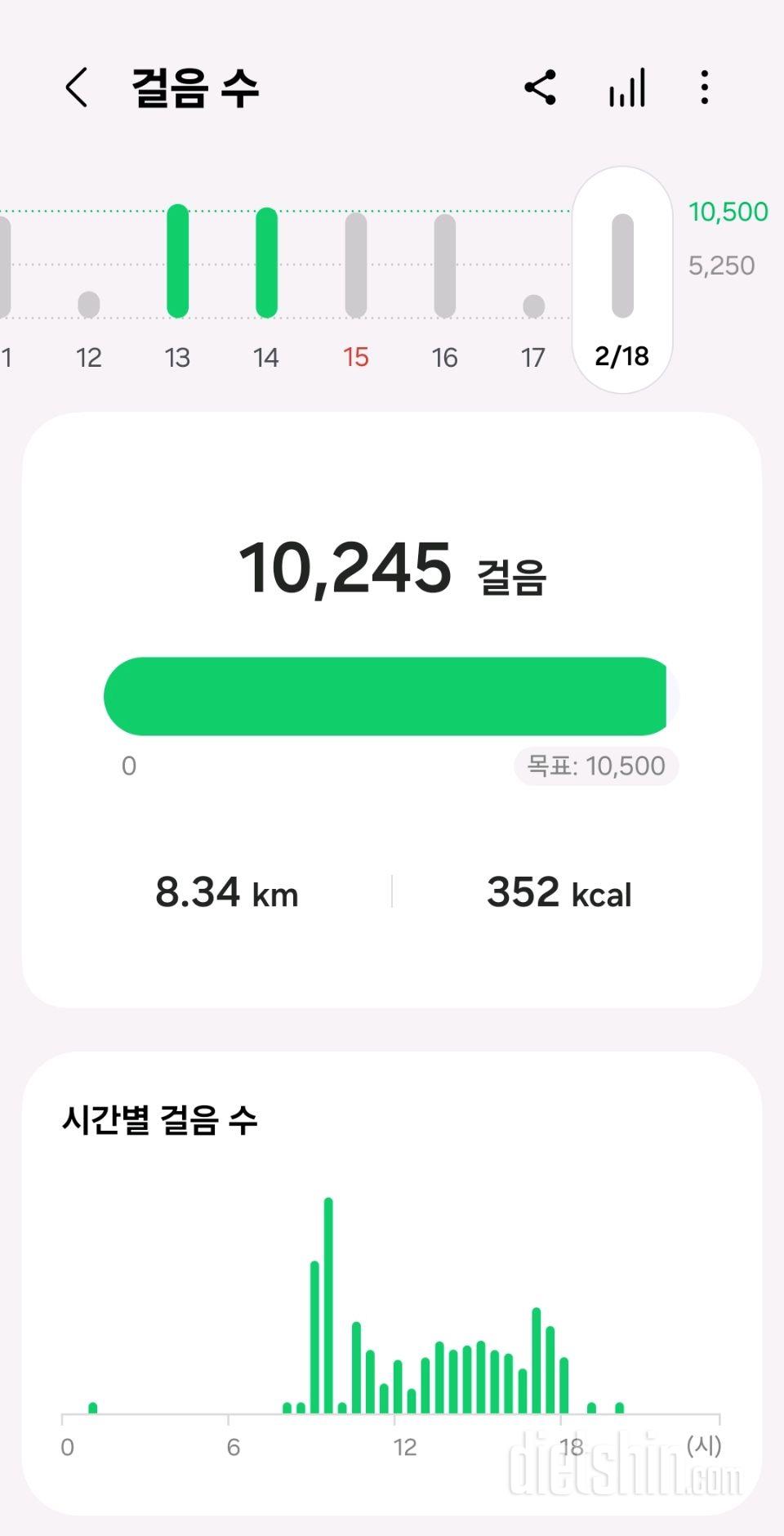Open the step trends chart icon
Screen dimensions: 784x1536
tap(626, 87)
